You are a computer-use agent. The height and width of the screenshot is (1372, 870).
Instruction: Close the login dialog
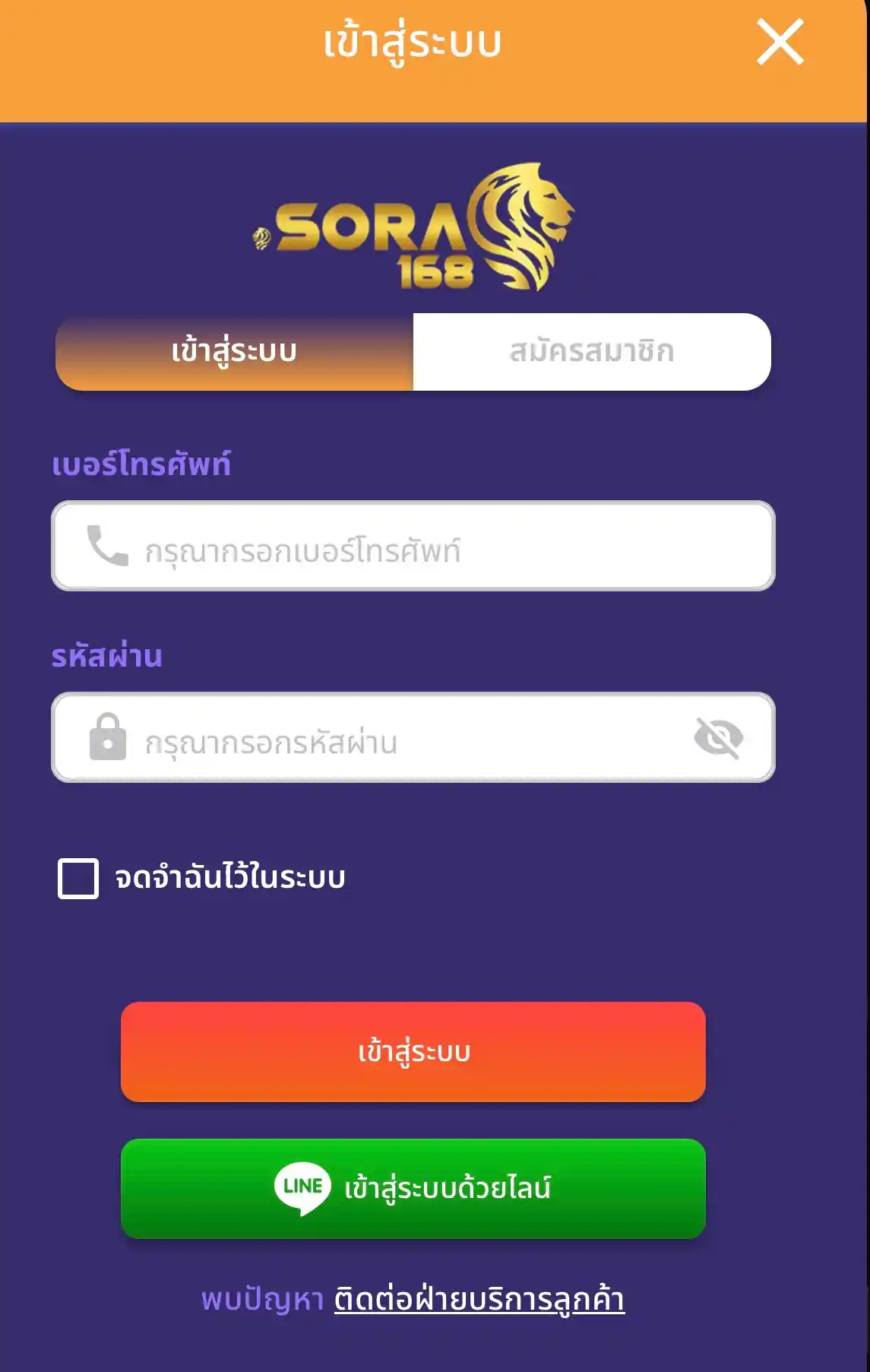(x=780, y=43)
